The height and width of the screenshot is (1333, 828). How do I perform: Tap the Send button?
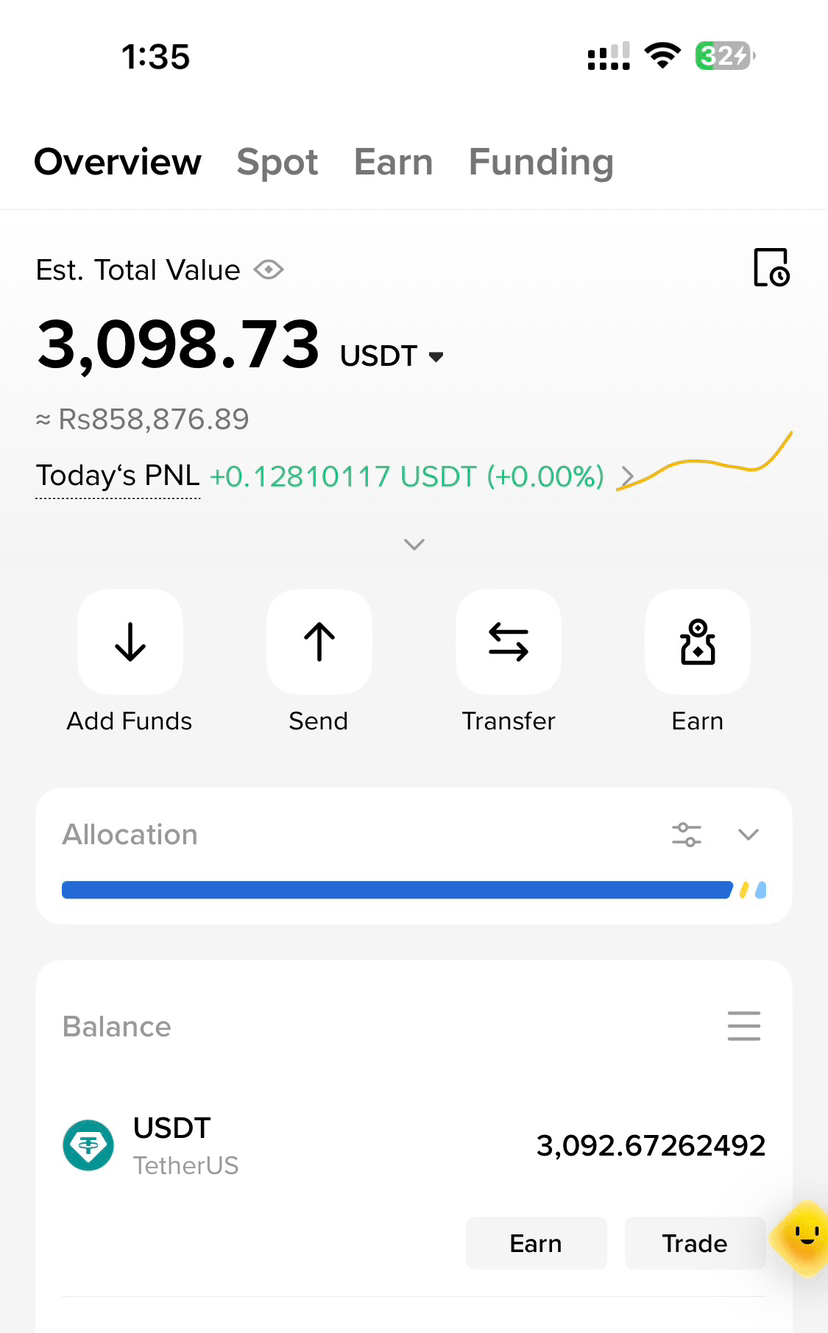pos(319,662)
